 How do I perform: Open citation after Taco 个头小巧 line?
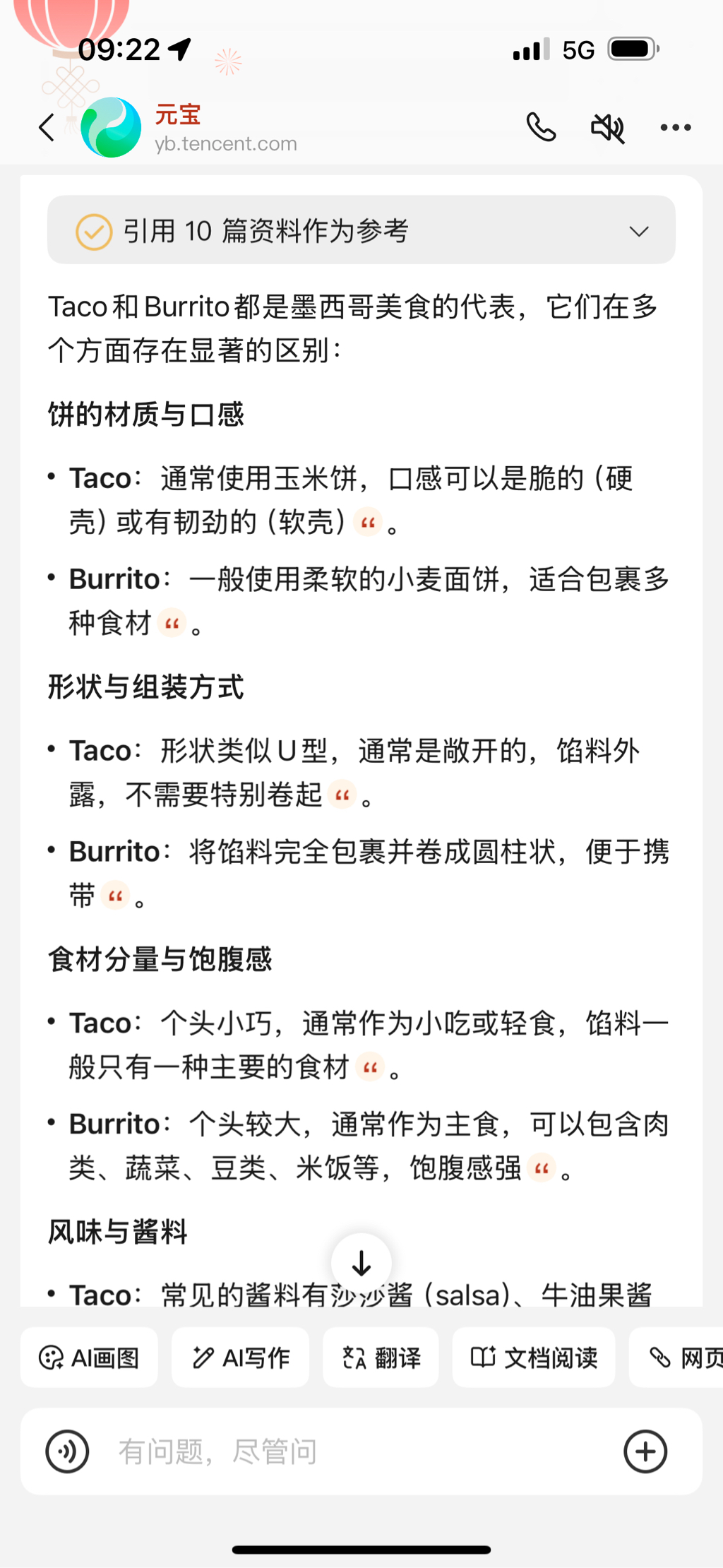(x=370, y=1067)
